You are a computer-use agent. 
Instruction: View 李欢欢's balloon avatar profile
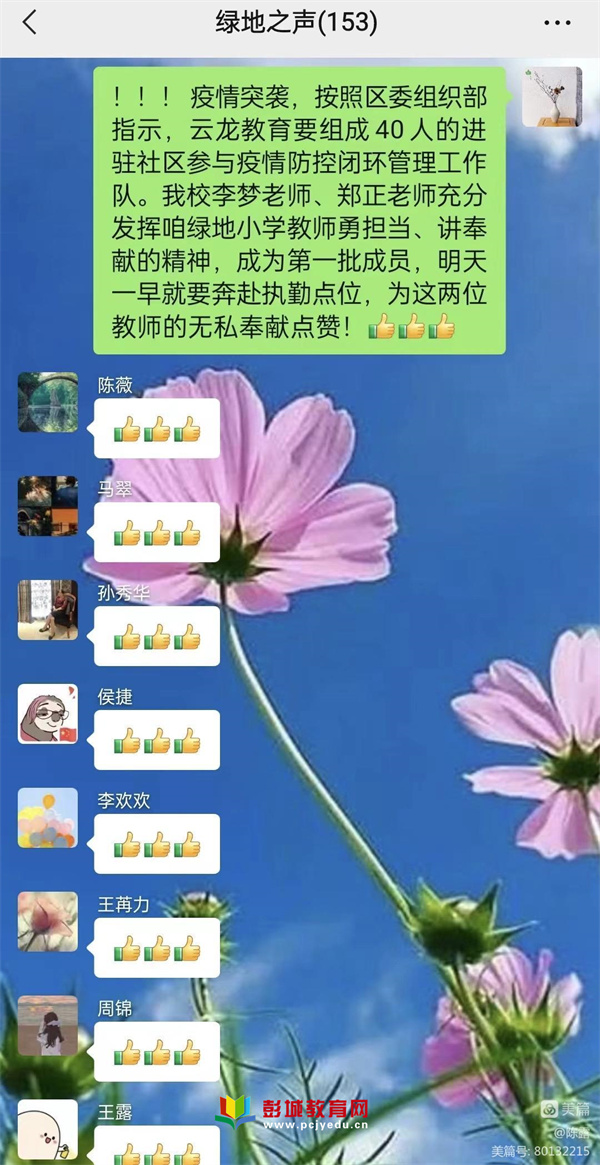47,818
